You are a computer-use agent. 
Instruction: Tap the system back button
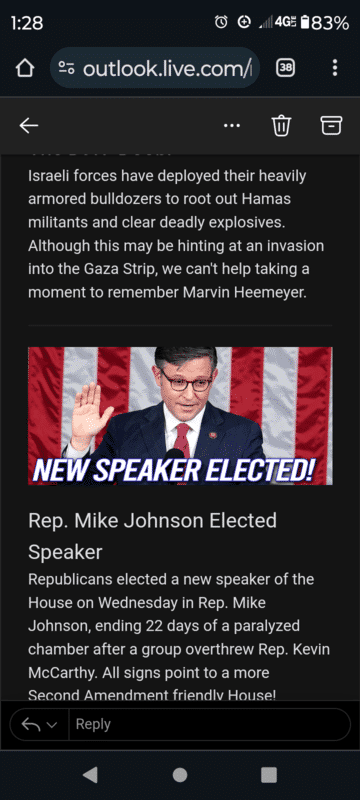(90, 775)
